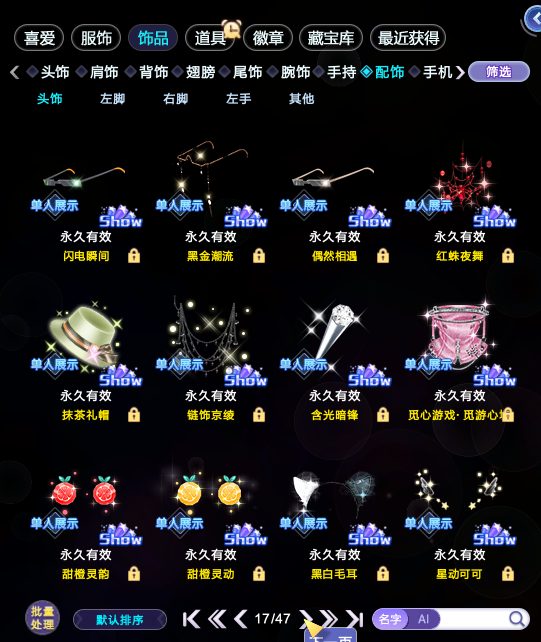
Task: Choose the 翅膀 accessory category
Action: point(200,72)
